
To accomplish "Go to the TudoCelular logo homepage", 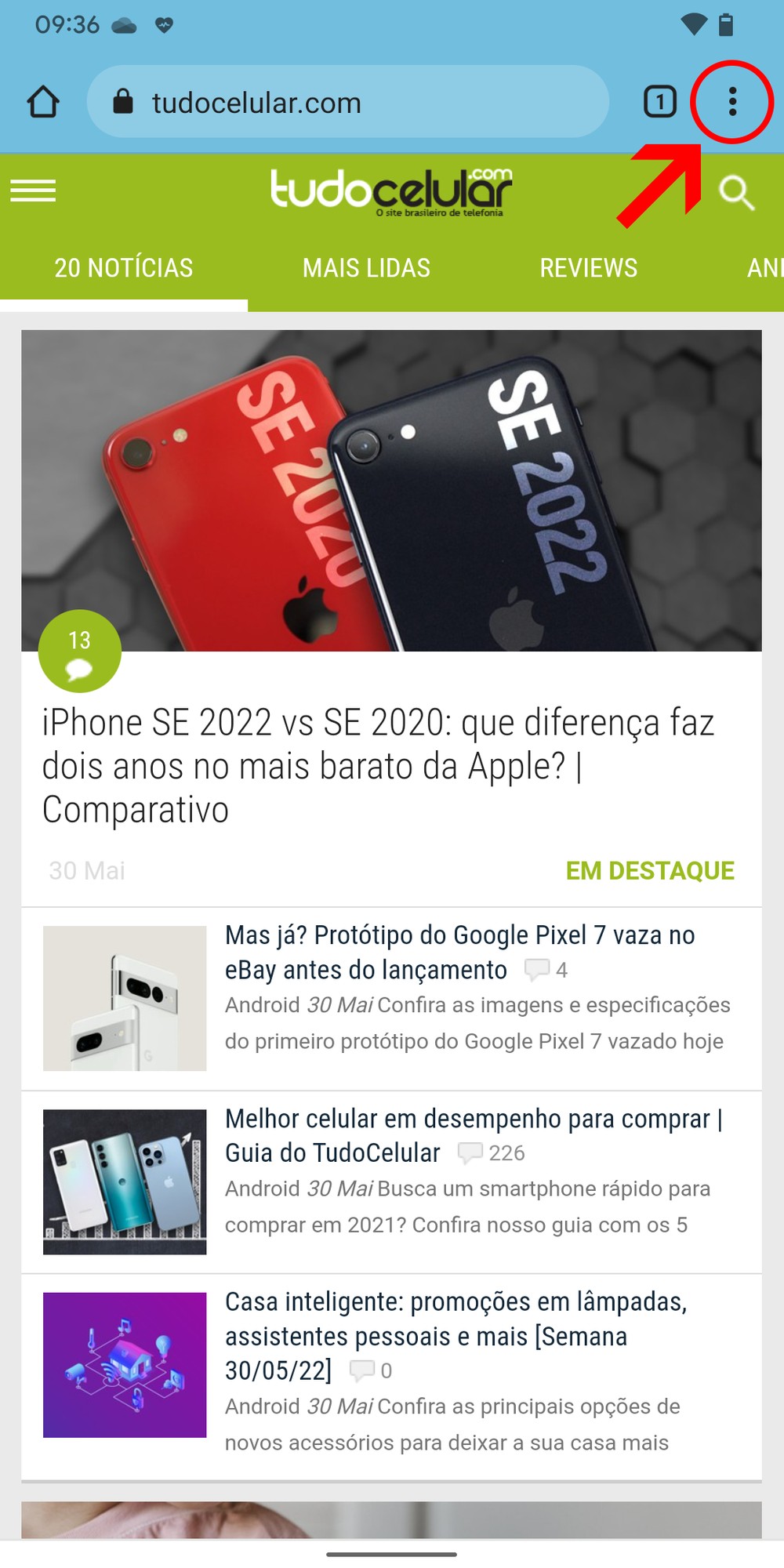I will pos(391,191).
